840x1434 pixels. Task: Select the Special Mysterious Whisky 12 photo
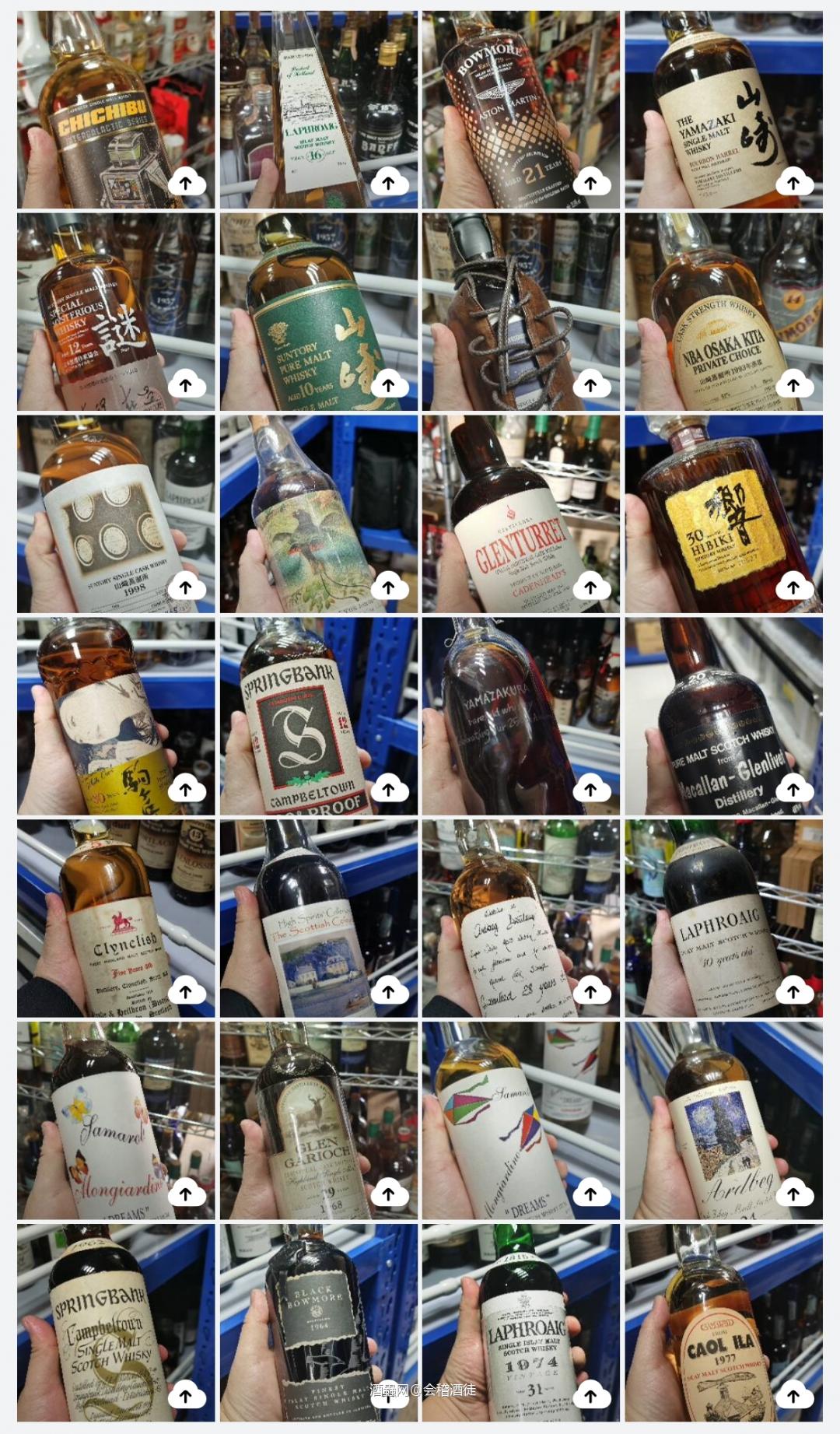coord(116,311)
